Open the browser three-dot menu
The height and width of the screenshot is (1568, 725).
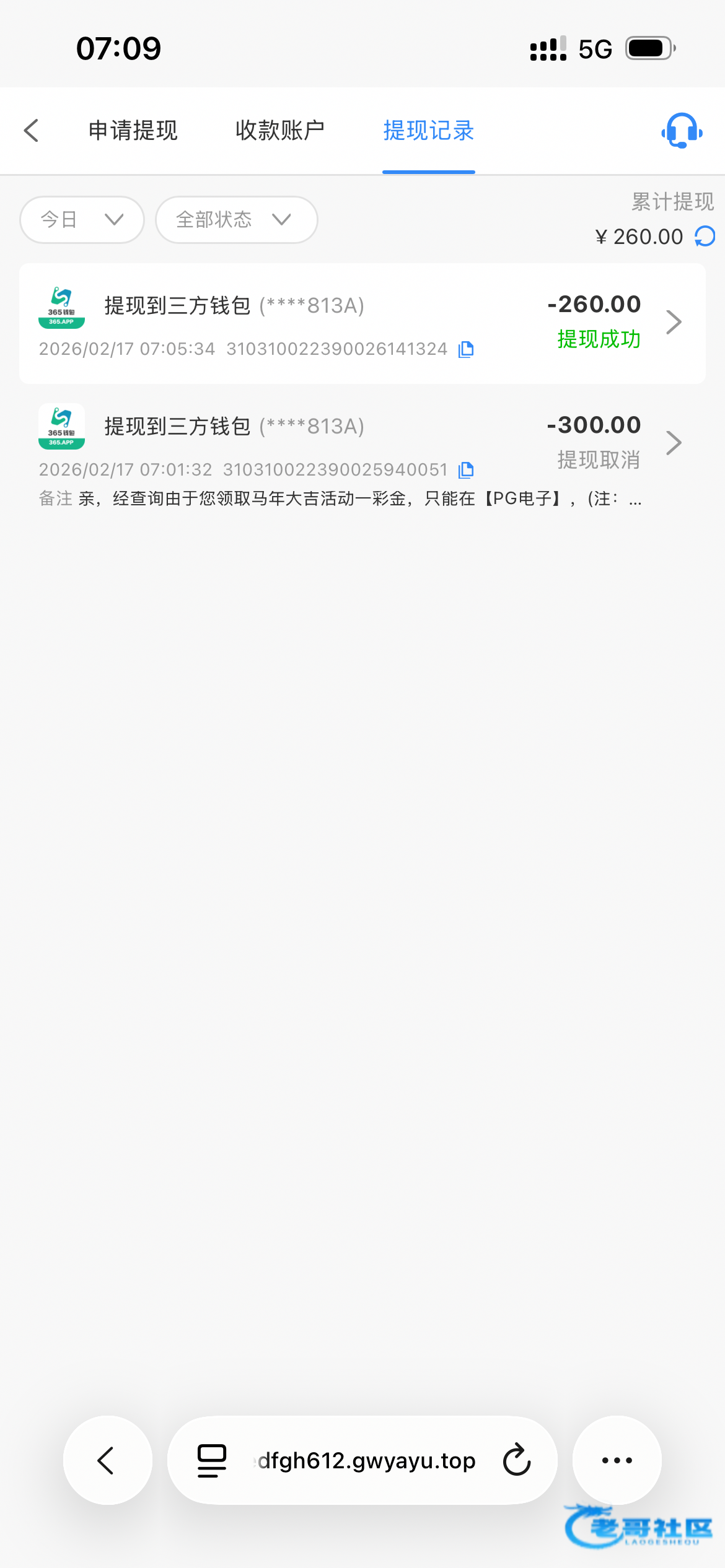tap(617, 1460)
